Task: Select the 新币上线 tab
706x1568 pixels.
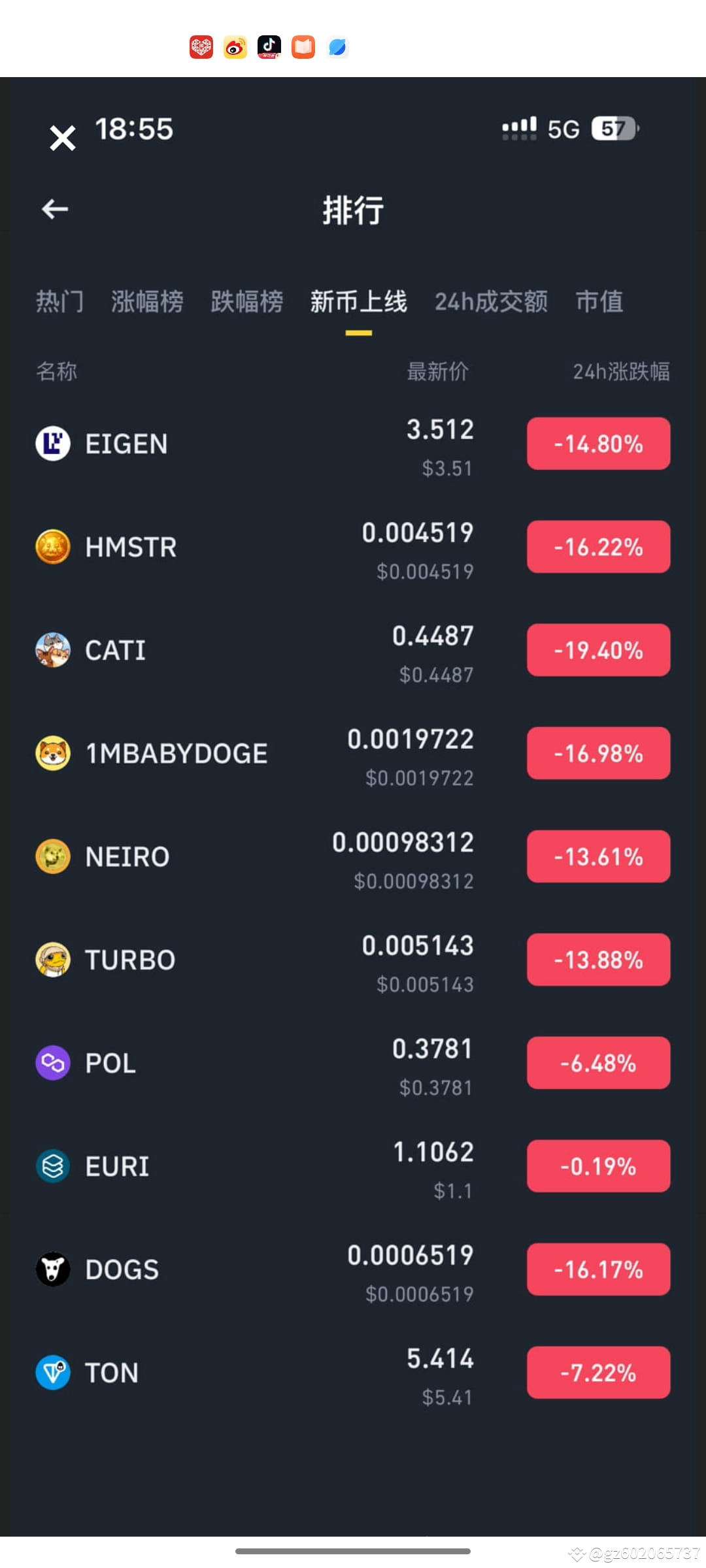Action: pos(358,302)
